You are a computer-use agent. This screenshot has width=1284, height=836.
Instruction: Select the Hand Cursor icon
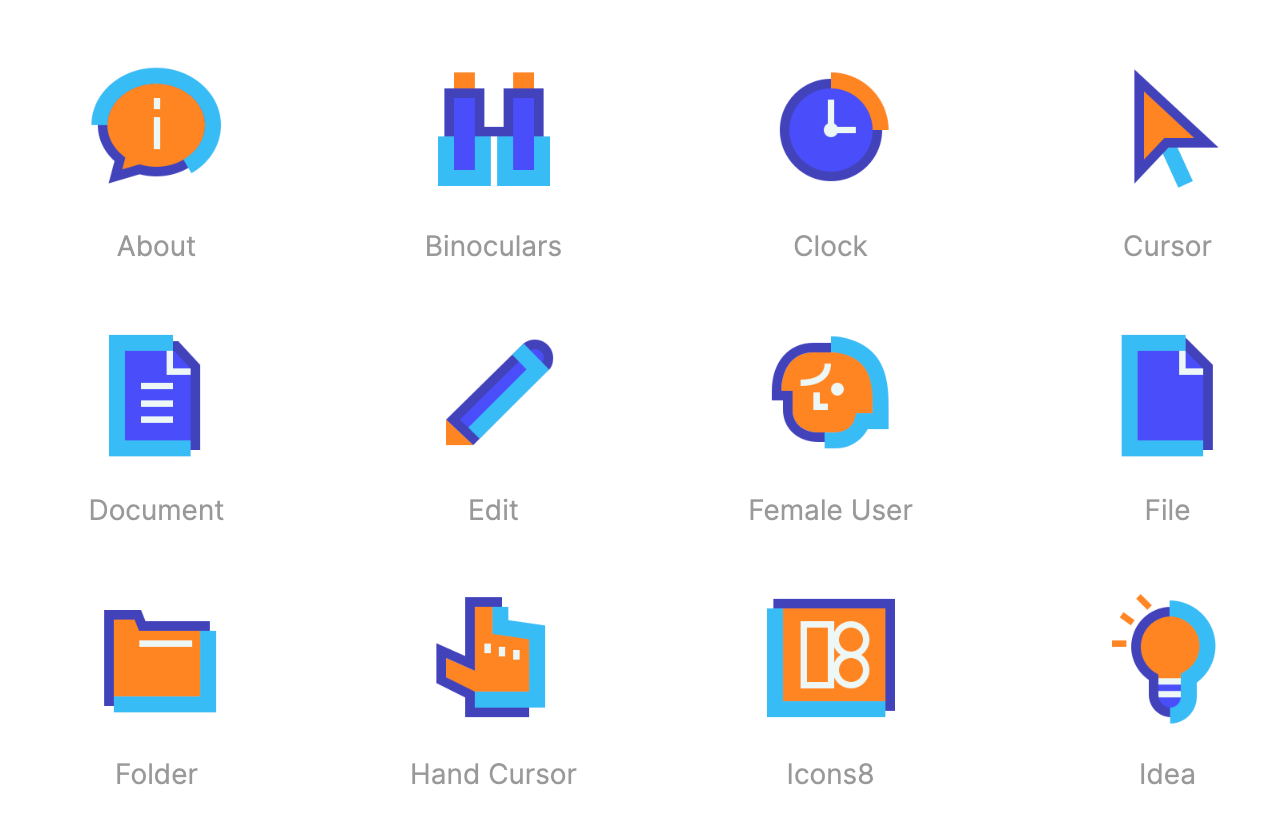(x=492, y=657)
